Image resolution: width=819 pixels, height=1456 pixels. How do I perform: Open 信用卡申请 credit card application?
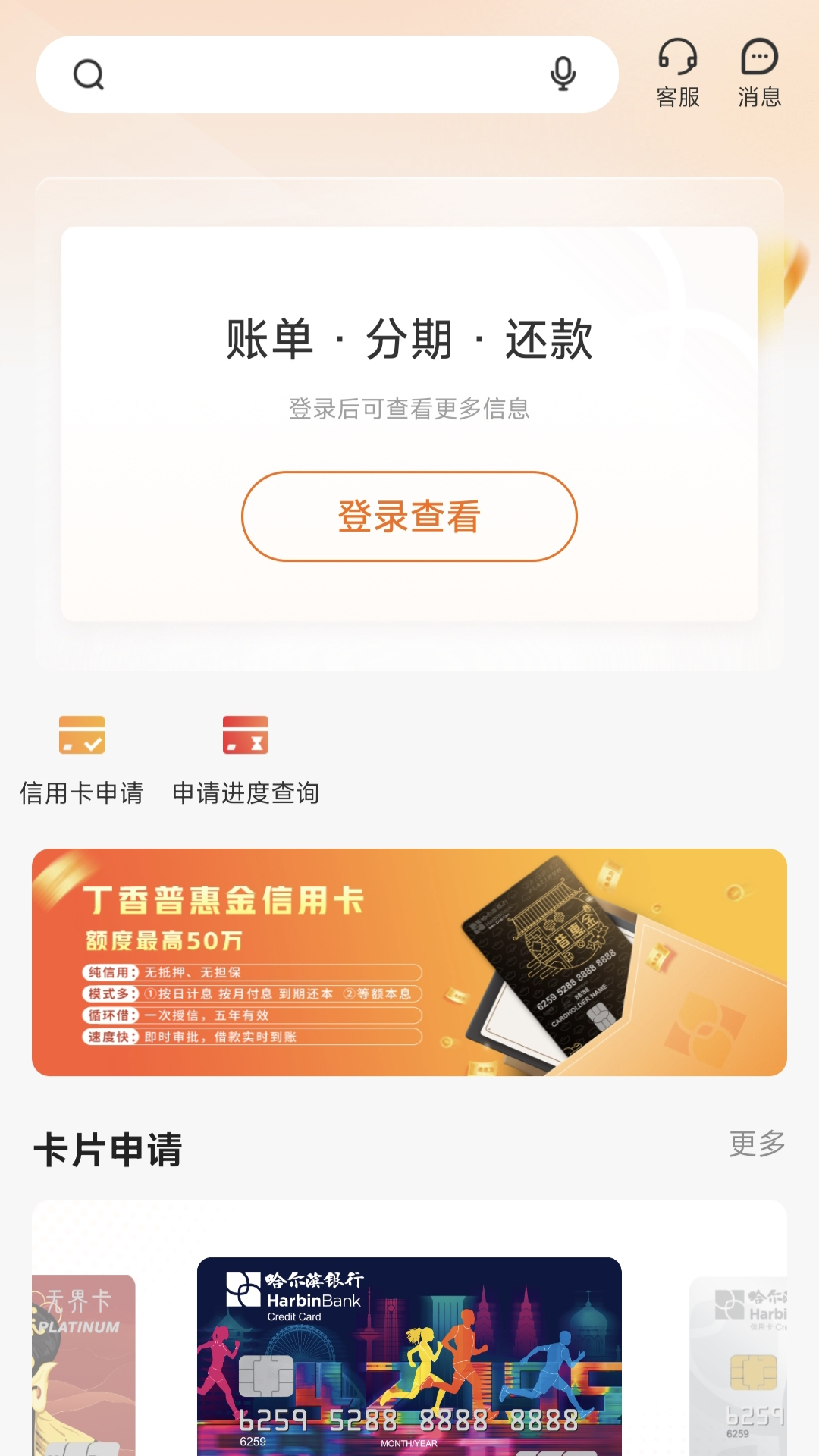tap(82, 759)
